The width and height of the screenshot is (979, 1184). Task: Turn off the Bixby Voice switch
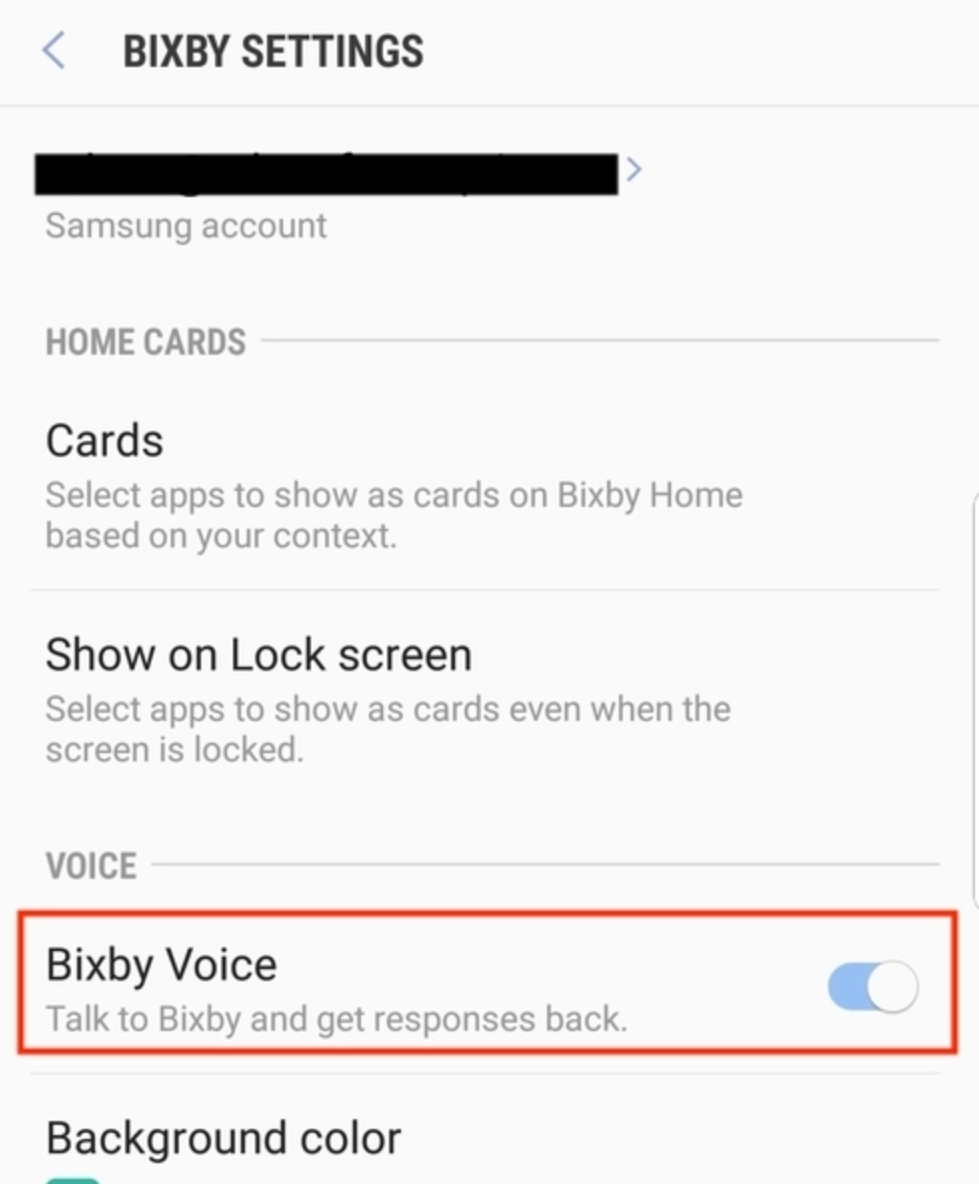point(872,987)
